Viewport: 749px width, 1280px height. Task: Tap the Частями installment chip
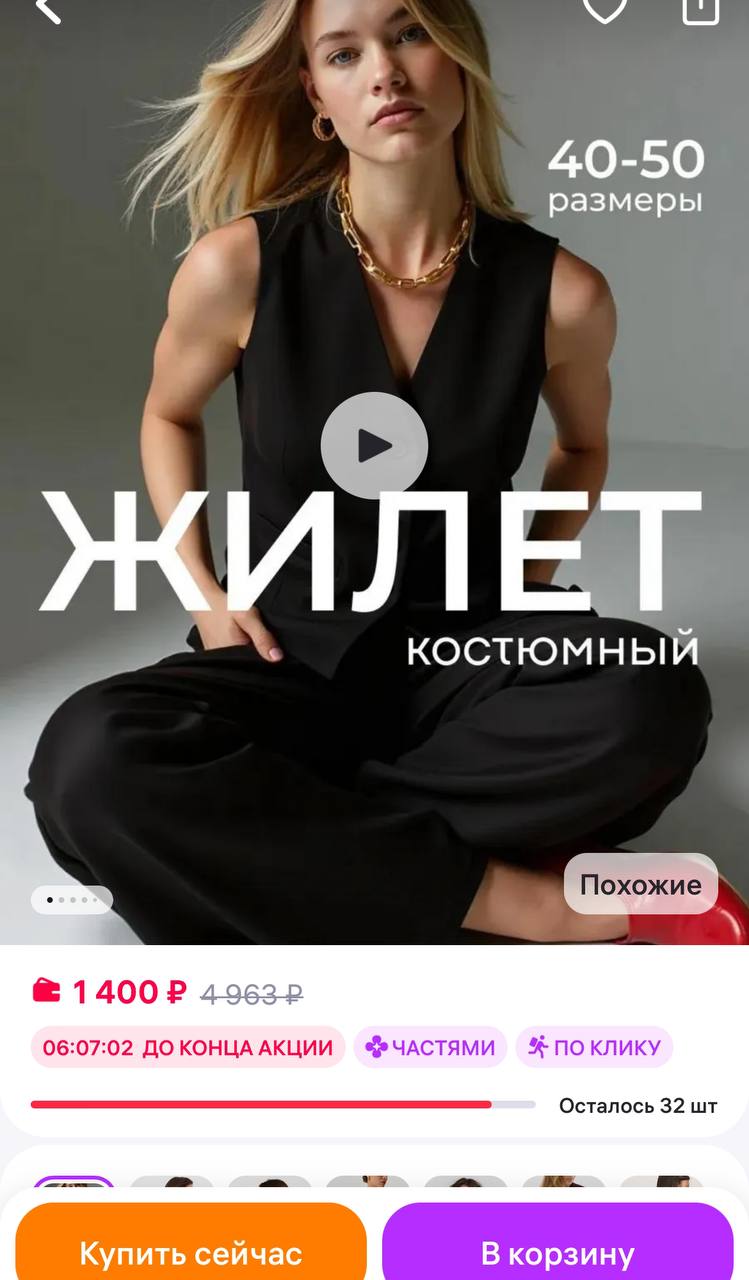click(x=430, y=1047)
